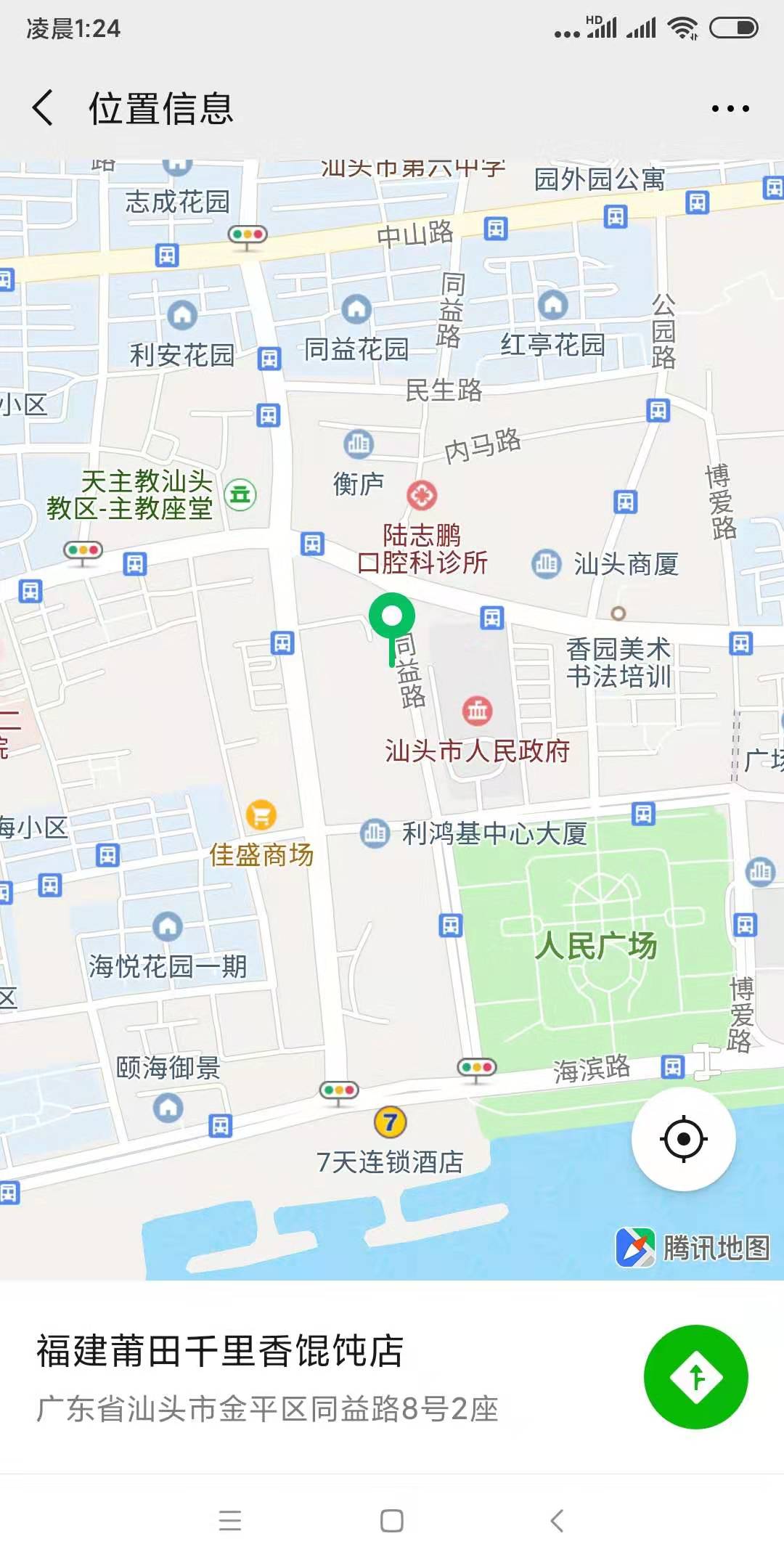This screenshot has height=1568, width=784.
Task: Start navigation with the green route button
Action: (695, 1377)
